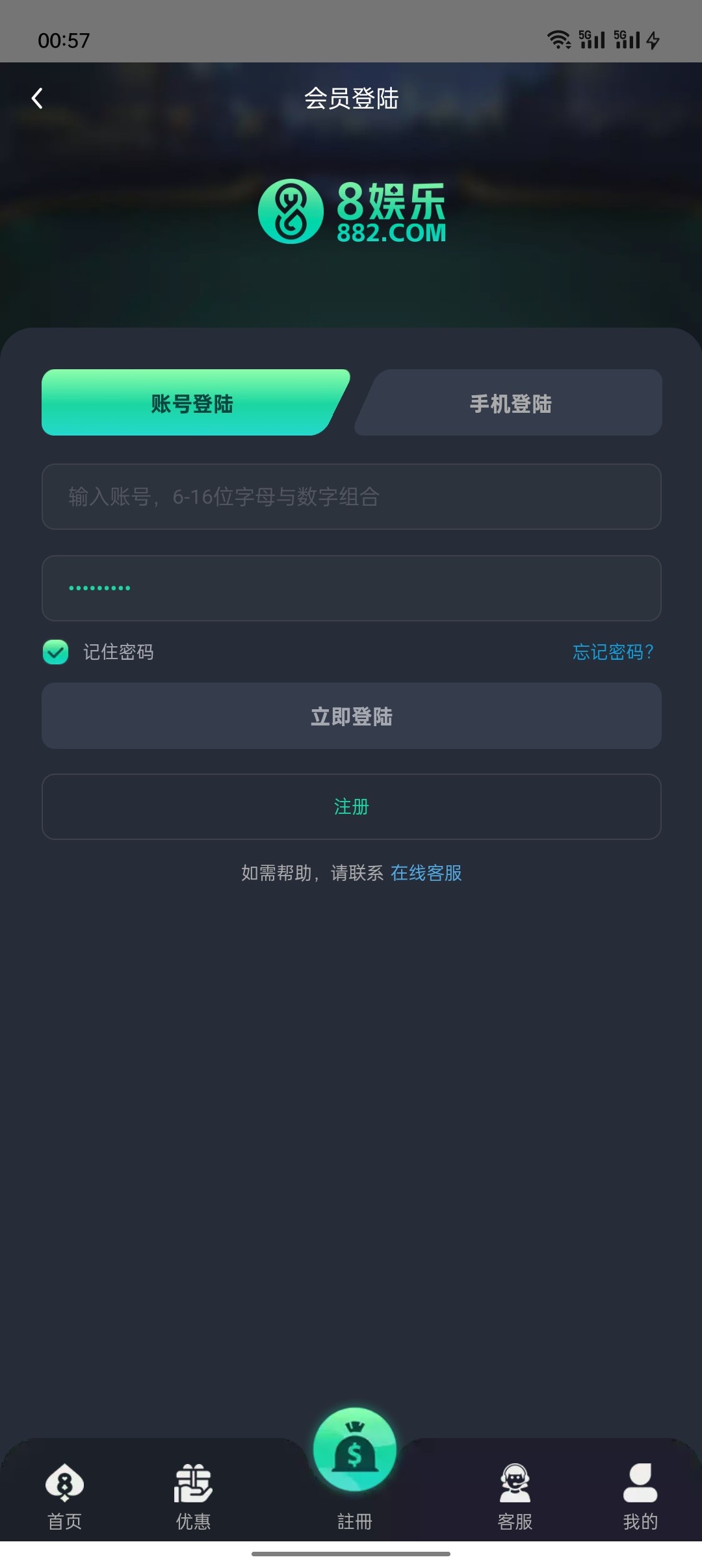The width and height of the screenshot is (702, 1568).
Task: Tap the 立即登陆 button
Action: (x=351, y=716)
